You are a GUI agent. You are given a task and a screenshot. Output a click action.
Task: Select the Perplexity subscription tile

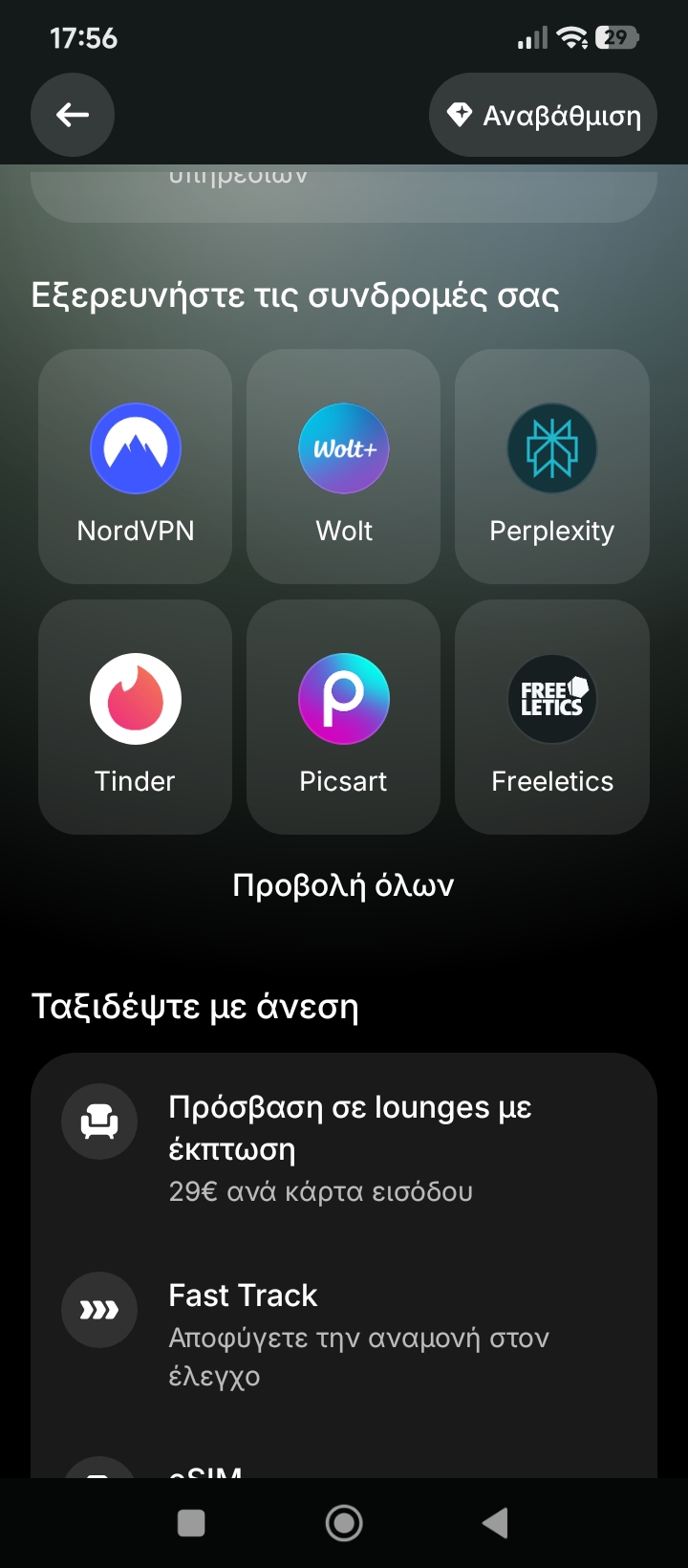click(552, 467)
